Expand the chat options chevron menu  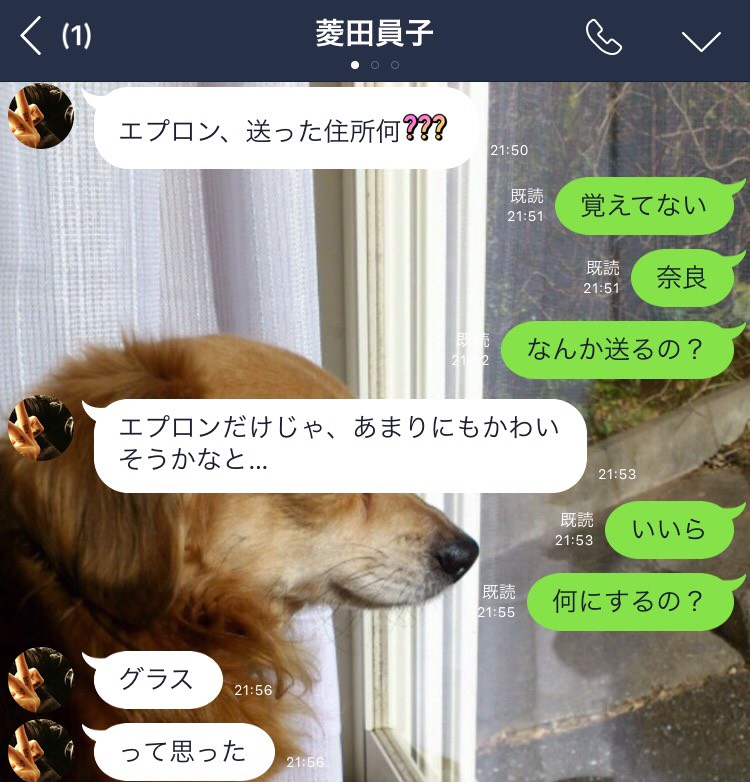click(x=700, y=39)
